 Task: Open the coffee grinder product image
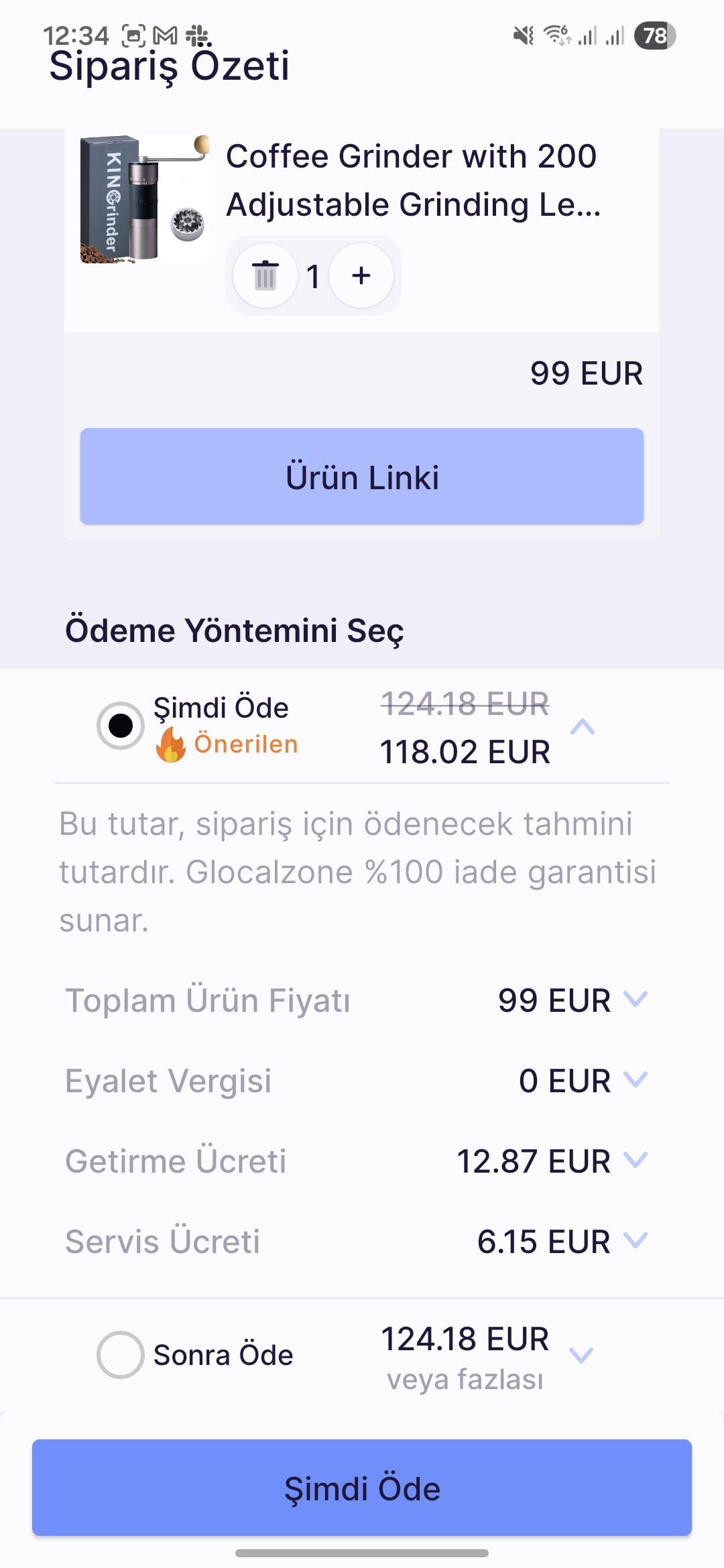click(144, 199)
